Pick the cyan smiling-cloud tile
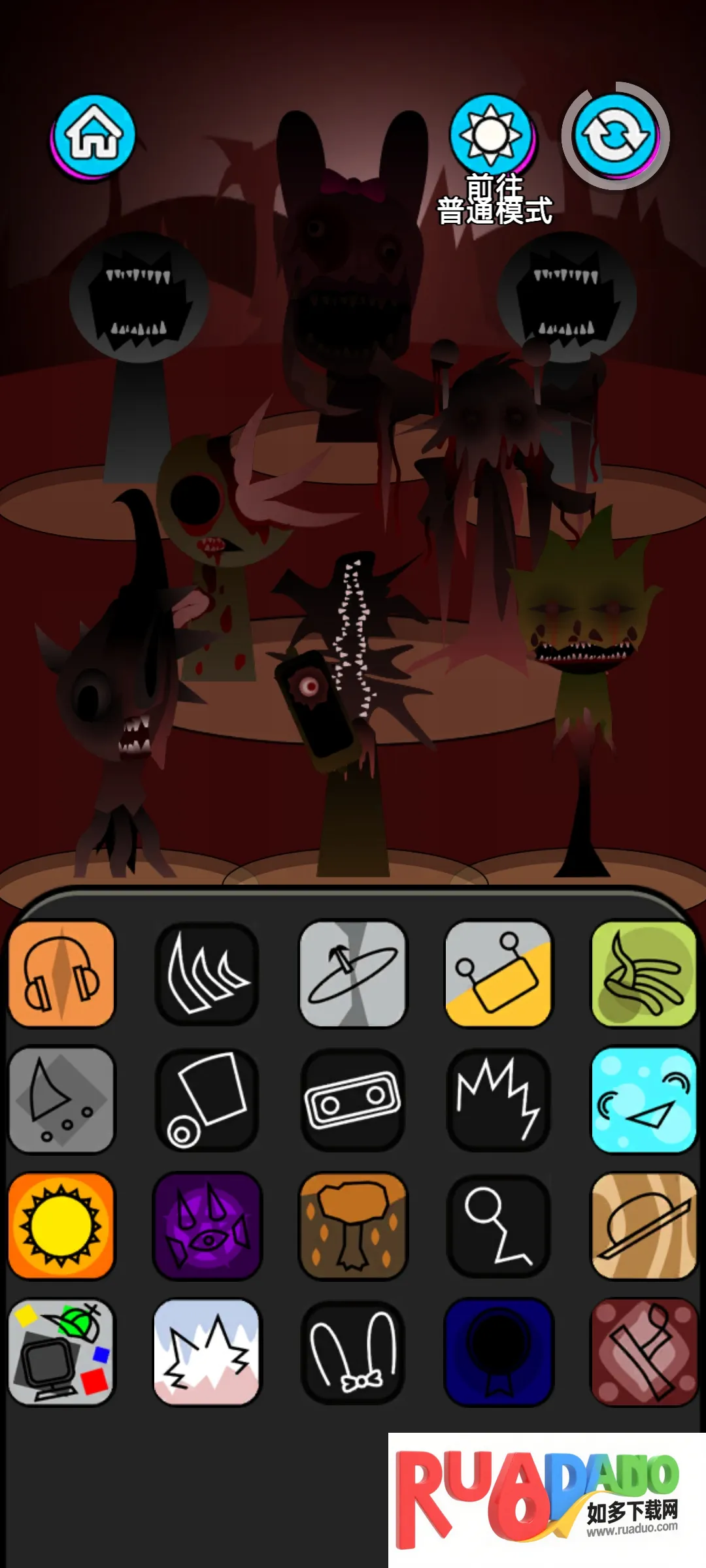Viewport: 706px width, 1568px height. pyautogui.click(x=643, y=1100)
